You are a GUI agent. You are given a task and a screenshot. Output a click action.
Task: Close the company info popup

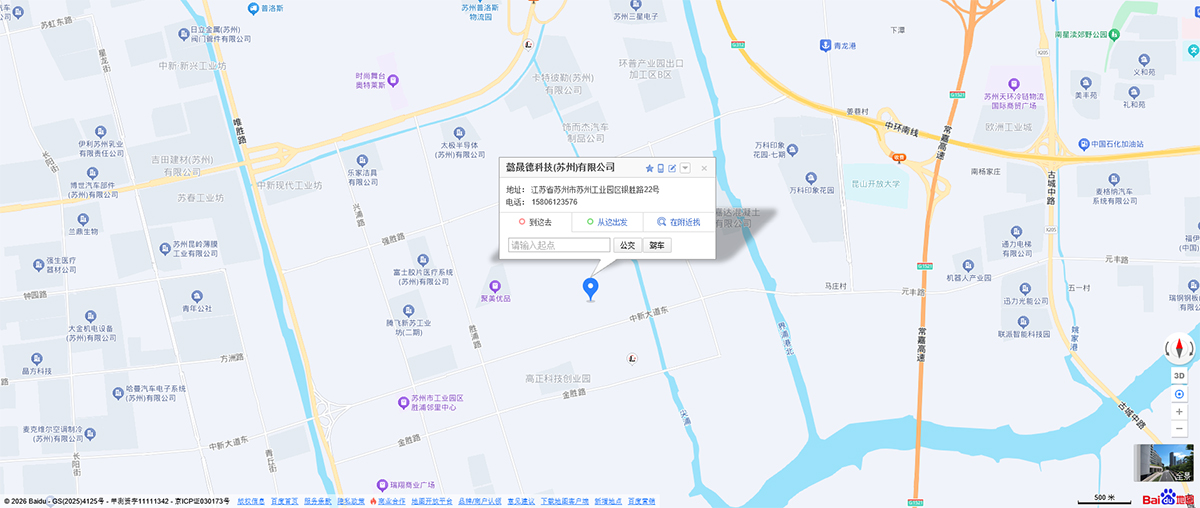pos(704,168)
